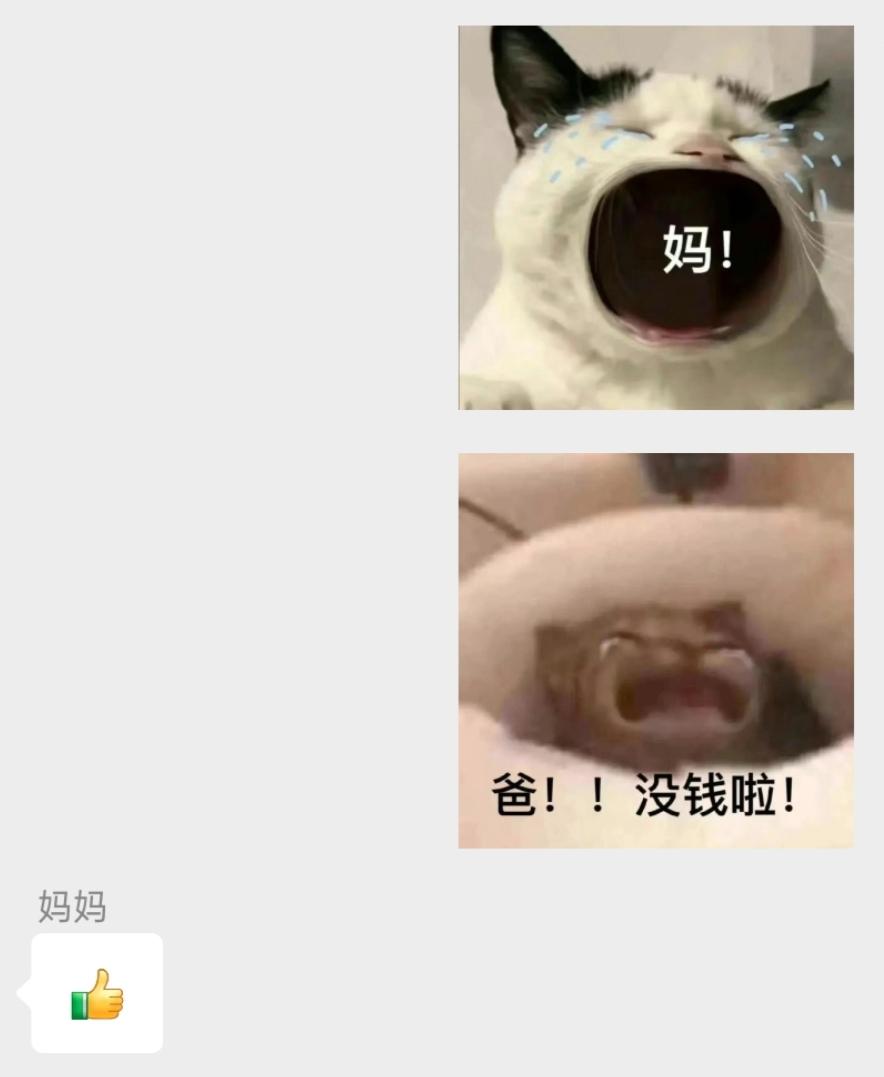
Task: Open the crying cat sticker saying 妈!
Action: [x=656, y=218]
